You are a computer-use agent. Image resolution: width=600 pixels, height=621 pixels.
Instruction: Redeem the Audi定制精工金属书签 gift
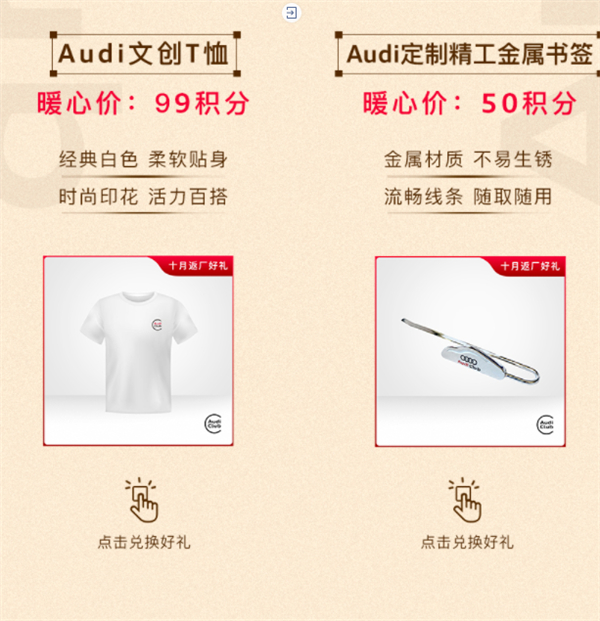[x=466, y=514]
